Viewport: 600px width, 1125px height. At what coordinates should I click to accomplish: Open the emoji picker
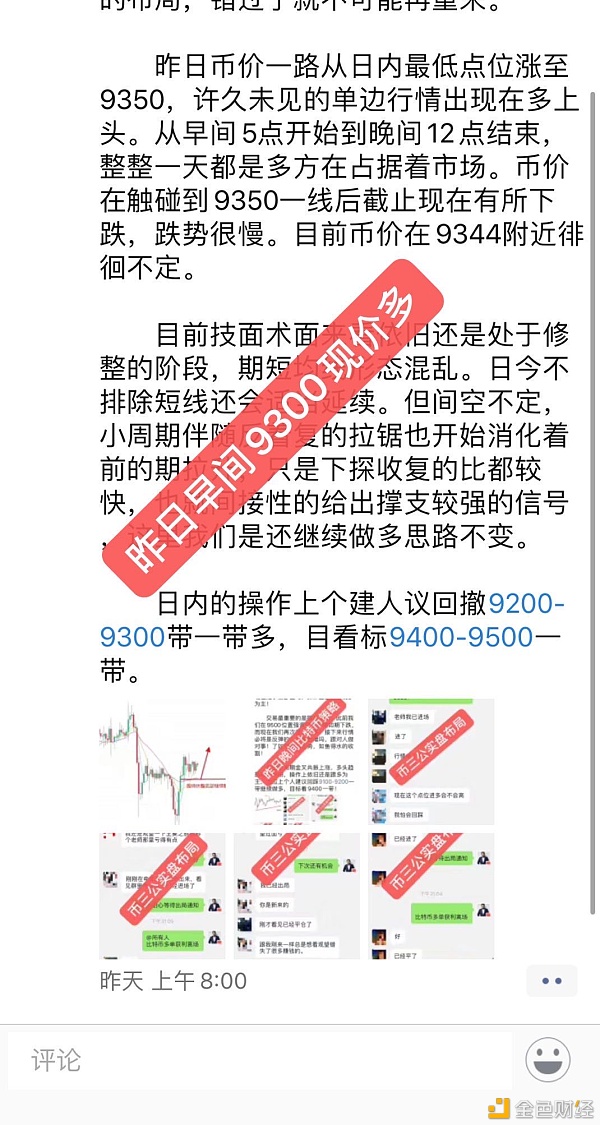[548, 1060]
